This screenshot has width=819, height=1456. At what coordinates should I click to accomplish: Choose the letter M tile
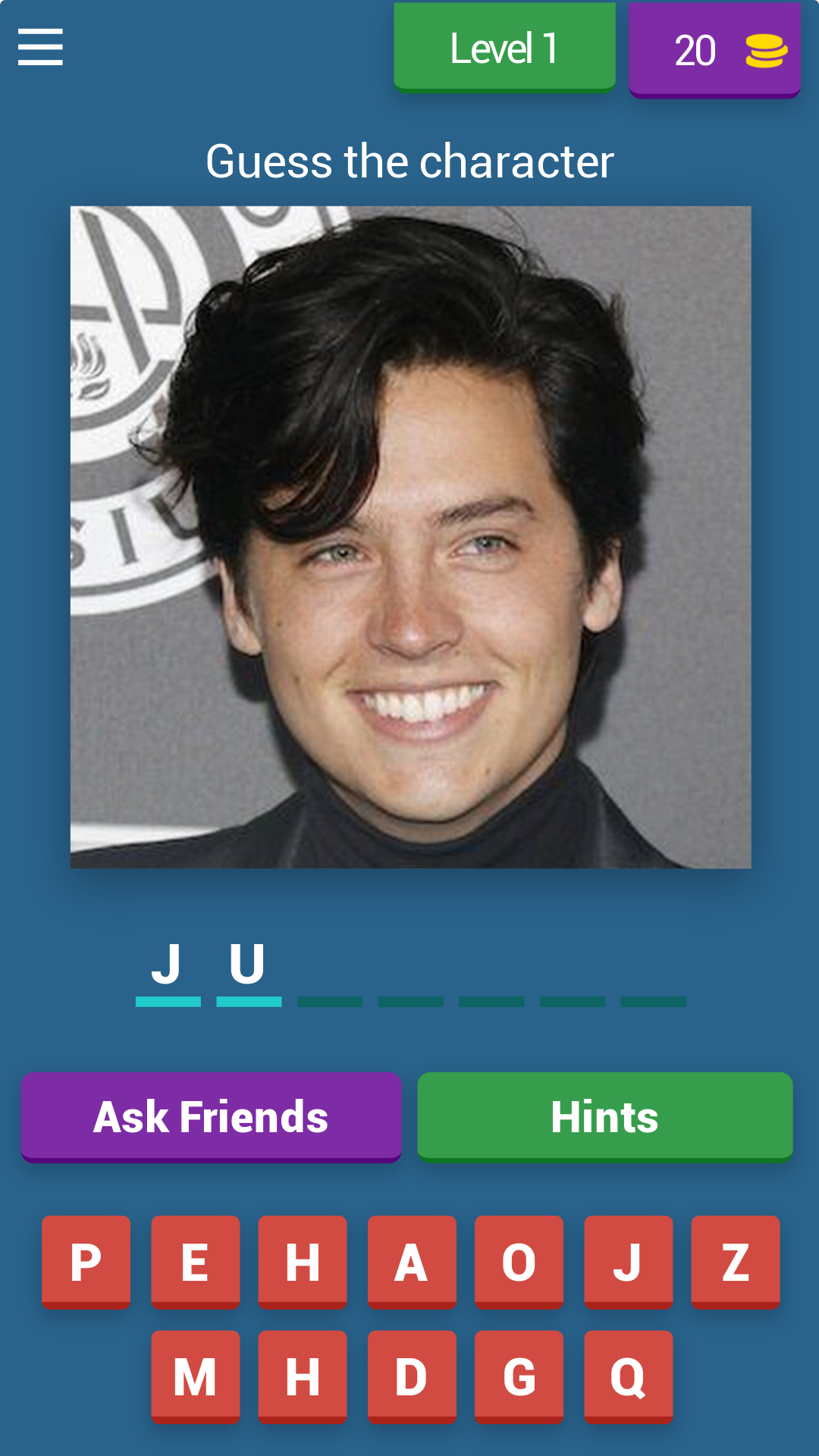(x=195, y=1376)
